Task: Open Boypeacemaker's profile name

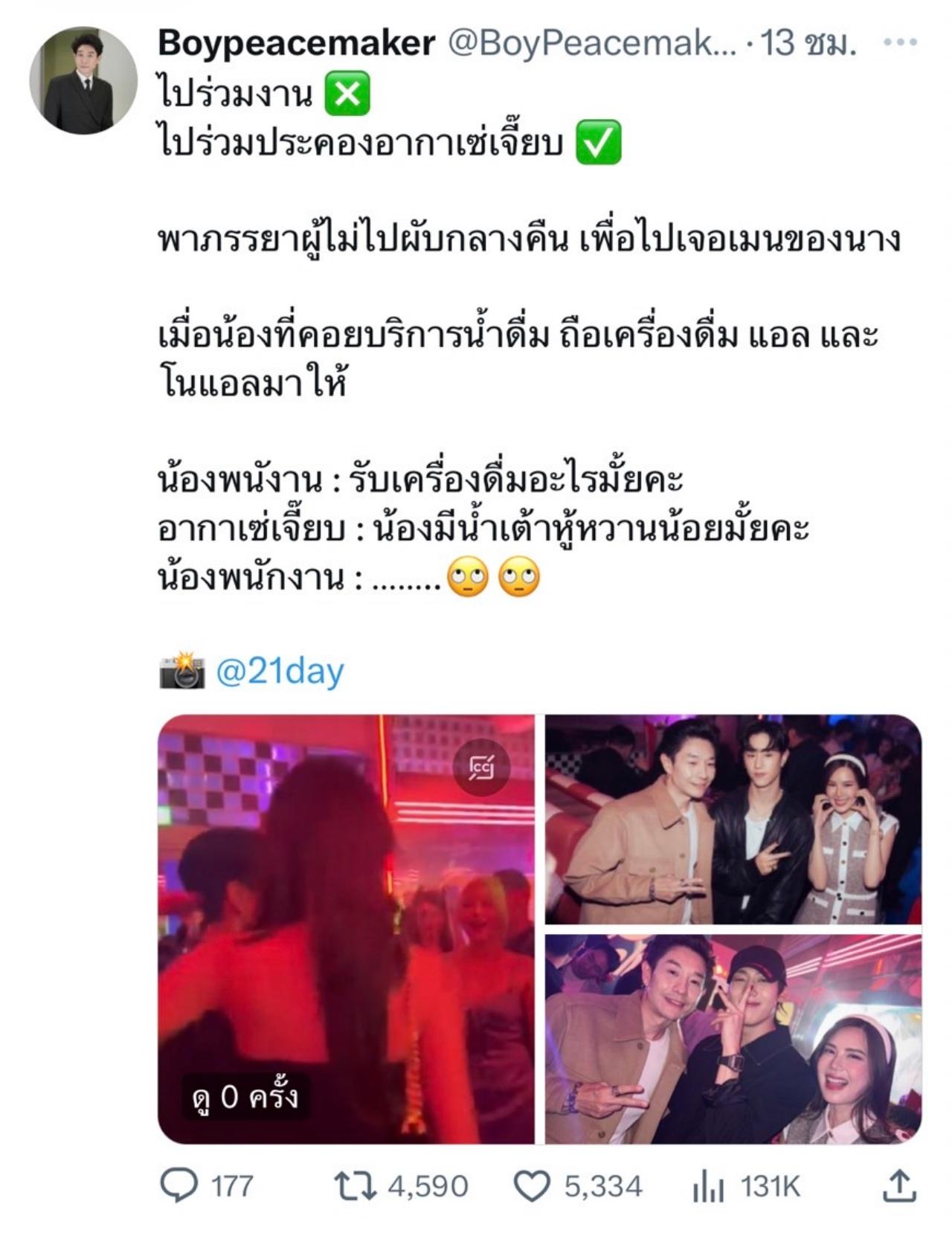Action: pyautogui.click(x=296, y=43)
